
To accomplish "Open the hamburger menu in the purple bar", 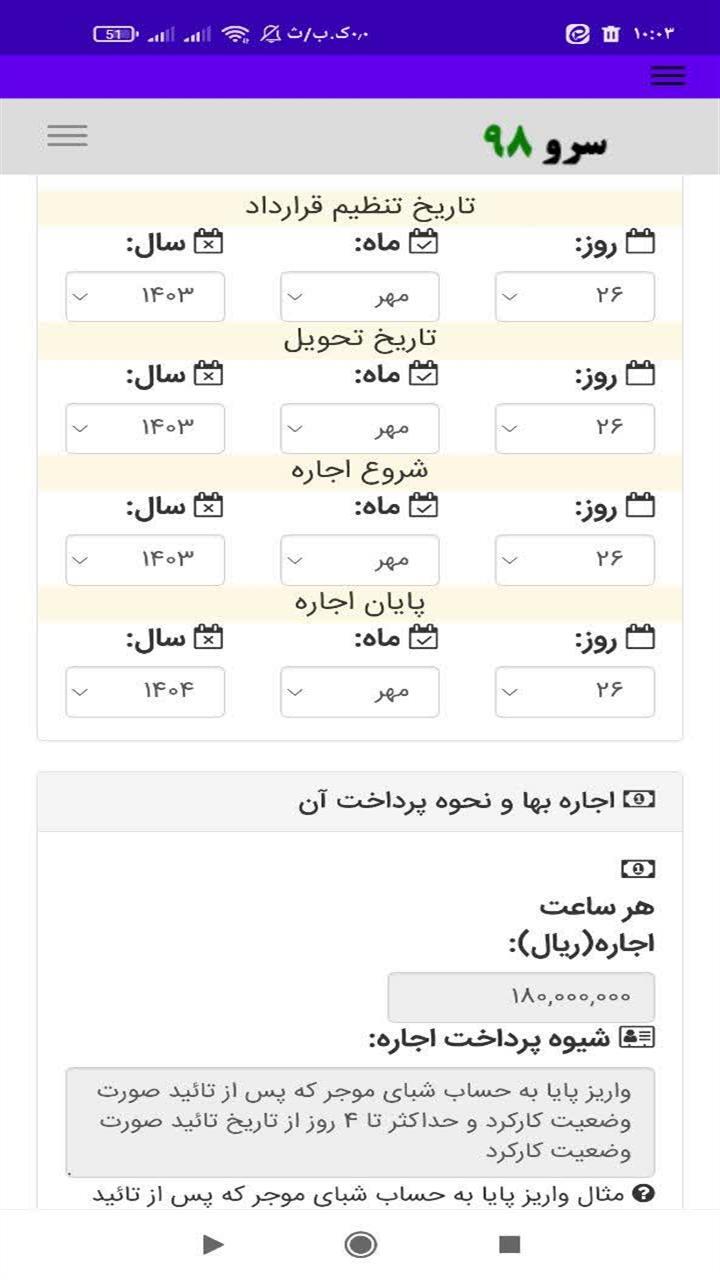I will [x=668, y=75].
